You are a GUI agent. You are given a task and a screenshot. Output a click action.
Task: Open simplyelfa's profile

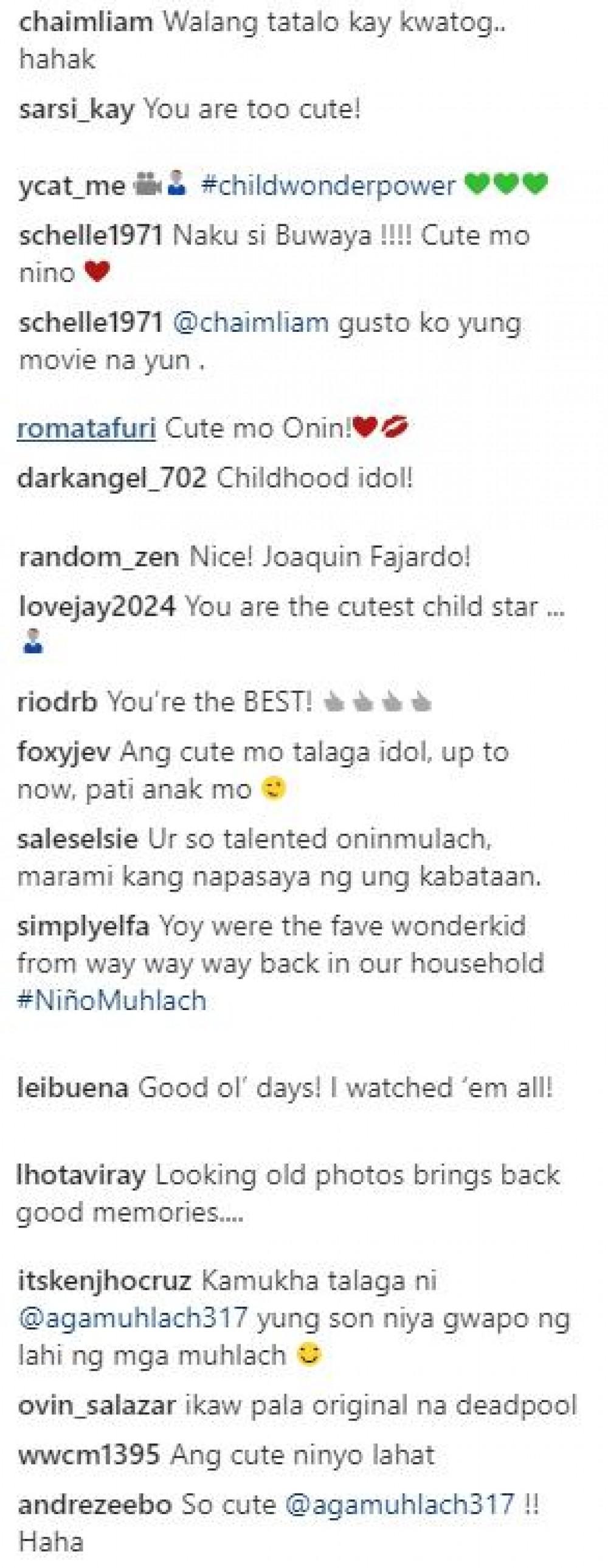[83, 926]
